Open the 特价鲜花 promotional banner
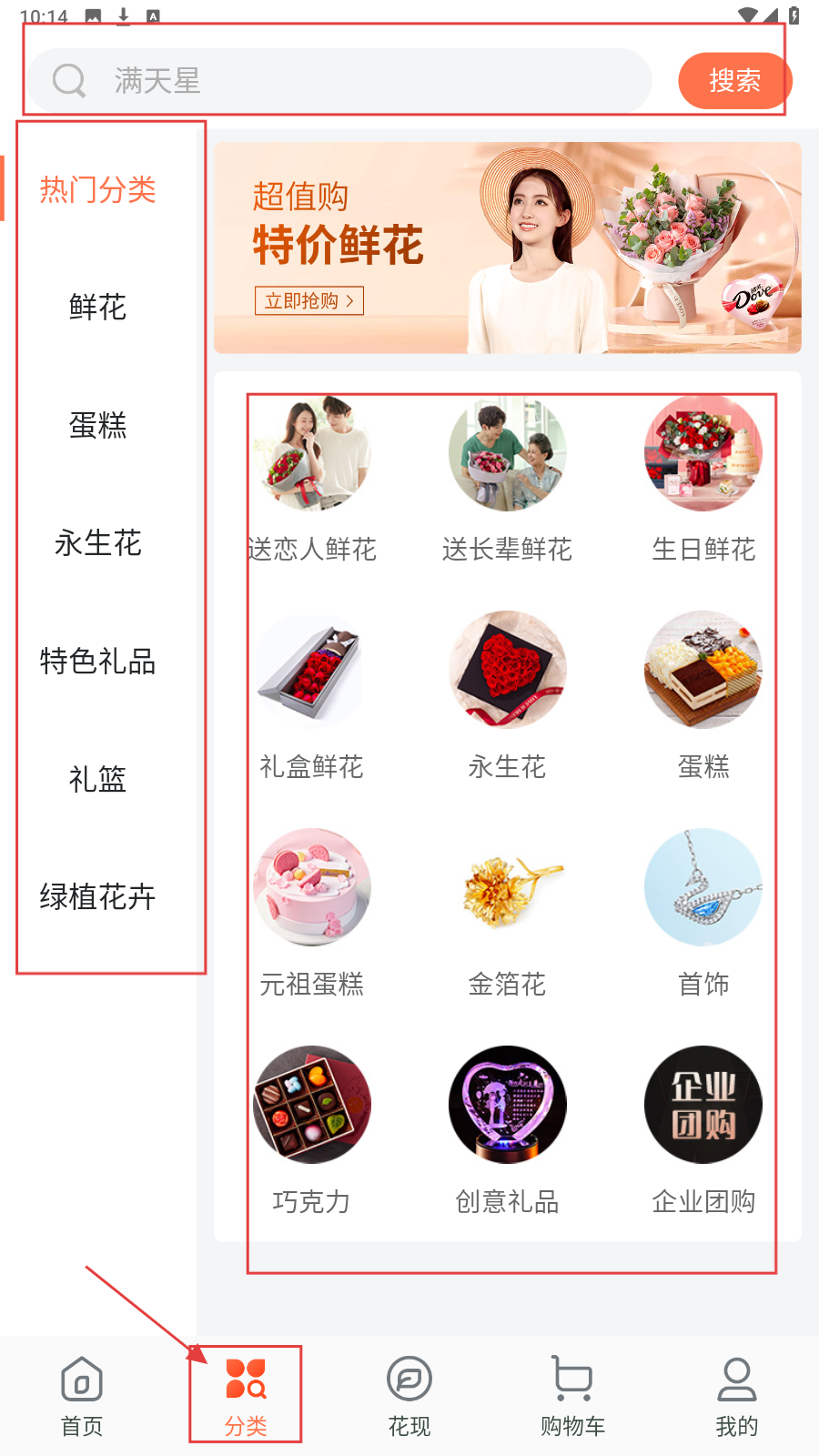Viewport: 819px width, 1456px height. click(507, 248)
